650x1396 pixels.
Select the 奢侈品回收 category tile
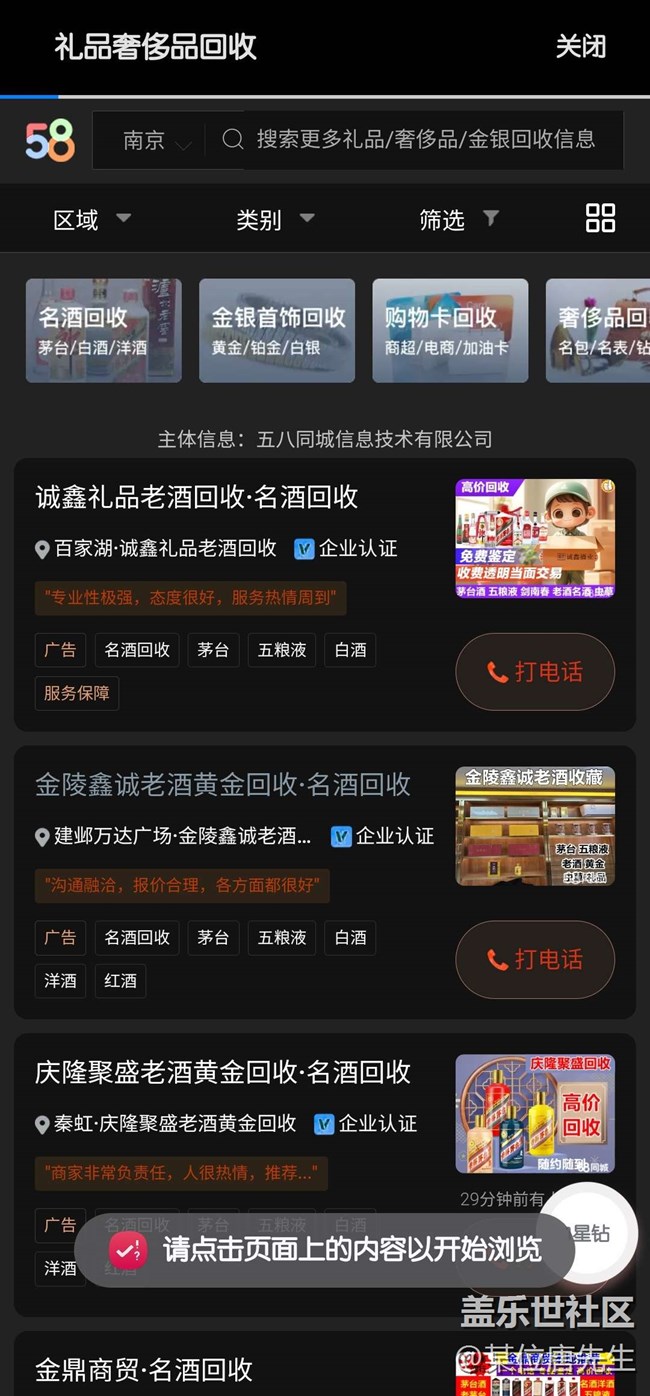coord(598,330)
